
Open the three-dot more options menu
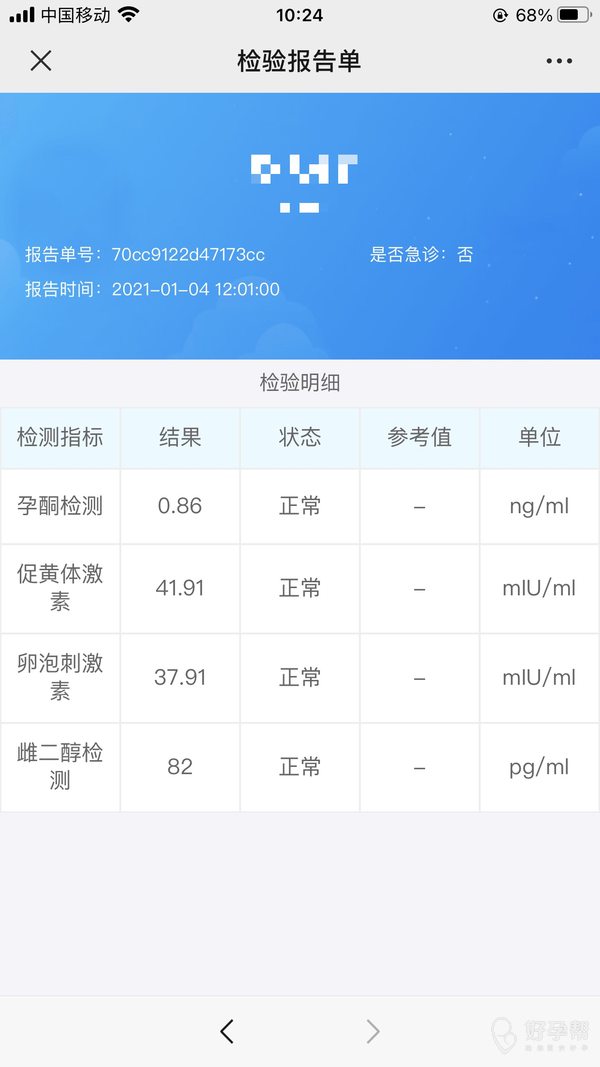click(x=559, y=61)
